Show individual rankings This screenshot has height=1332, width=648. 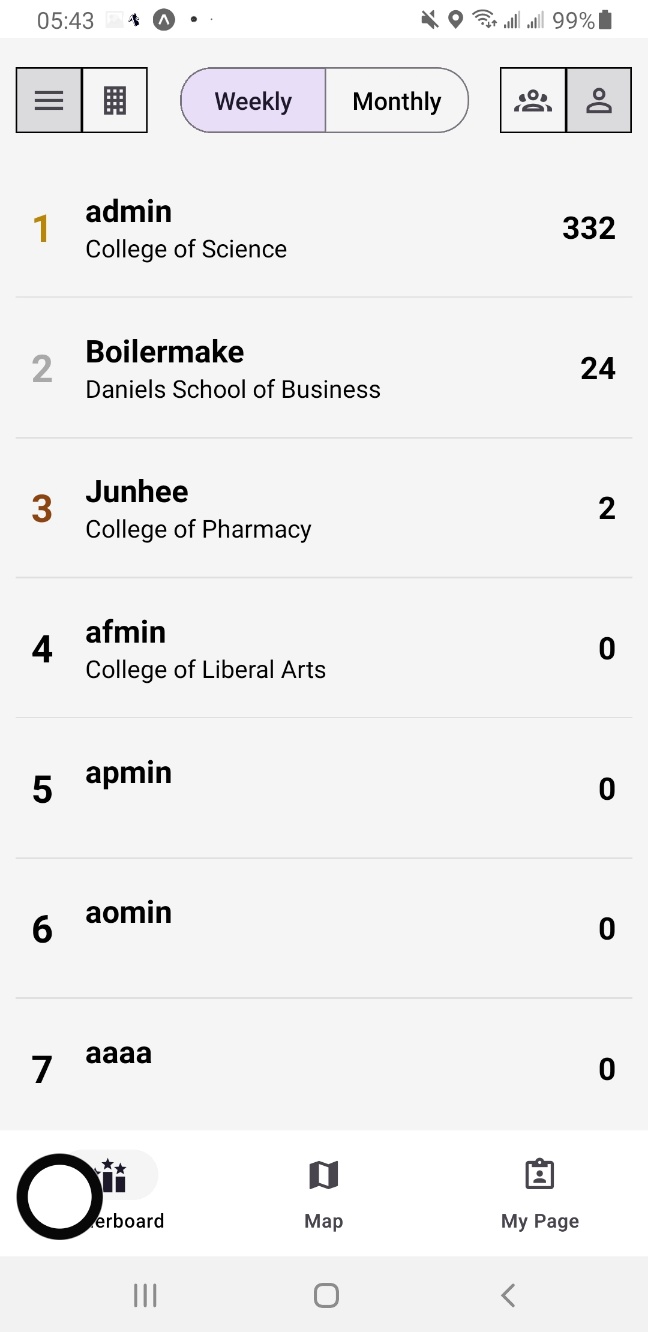[x=599, y=101]
